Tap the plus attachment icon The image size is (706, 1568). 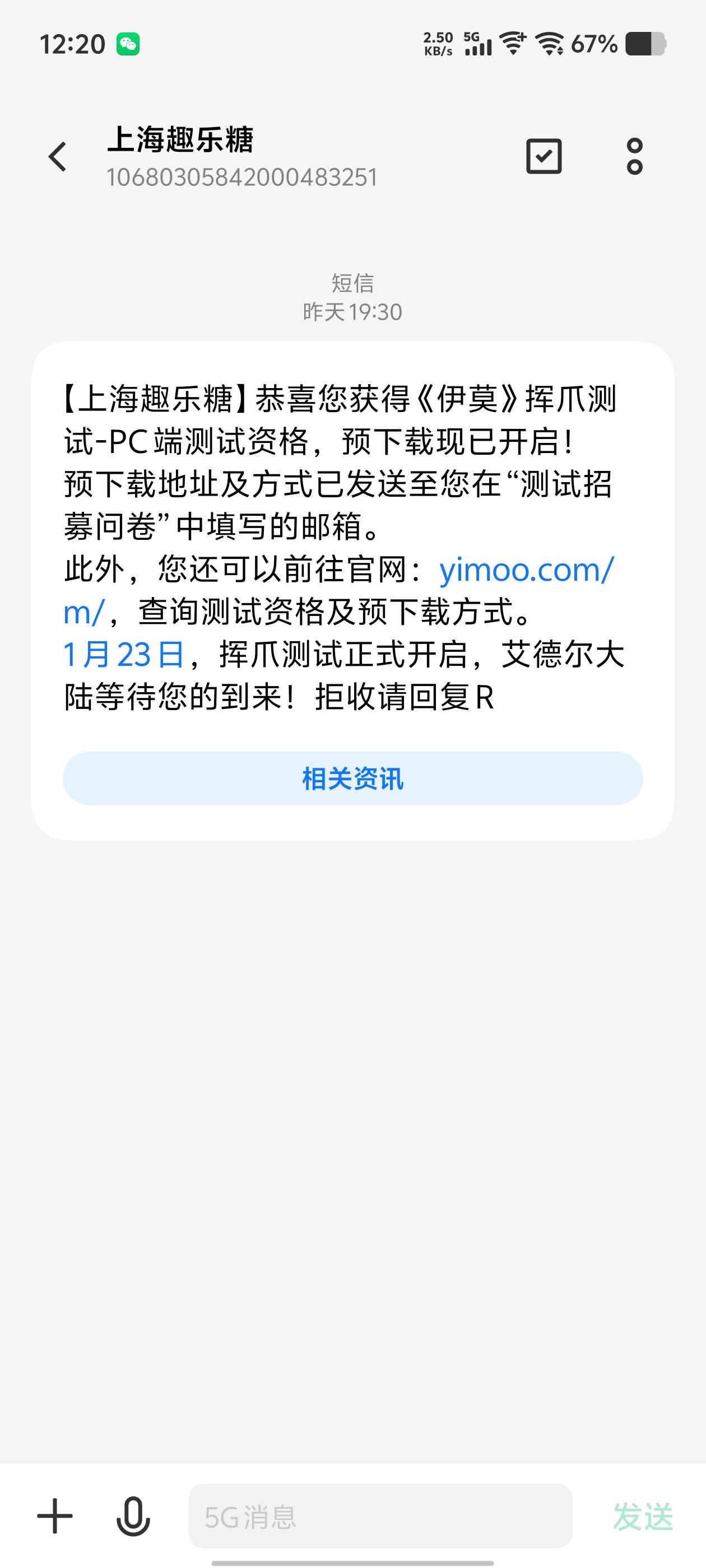pyautogui.click(x=55, y=1516)
